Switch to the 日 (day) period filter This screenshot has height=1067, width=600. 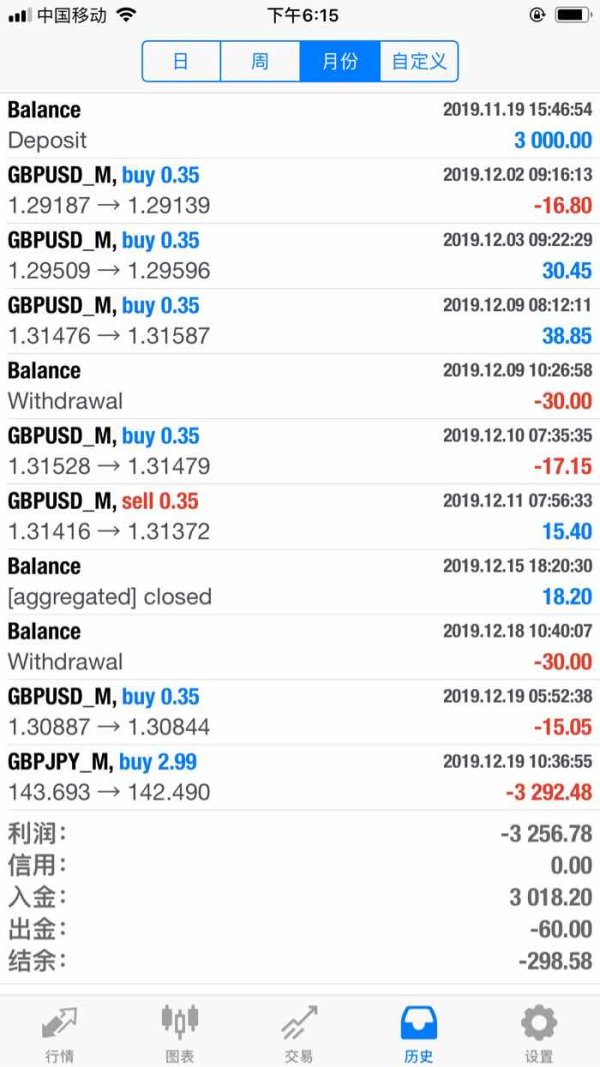coord(181,62)
